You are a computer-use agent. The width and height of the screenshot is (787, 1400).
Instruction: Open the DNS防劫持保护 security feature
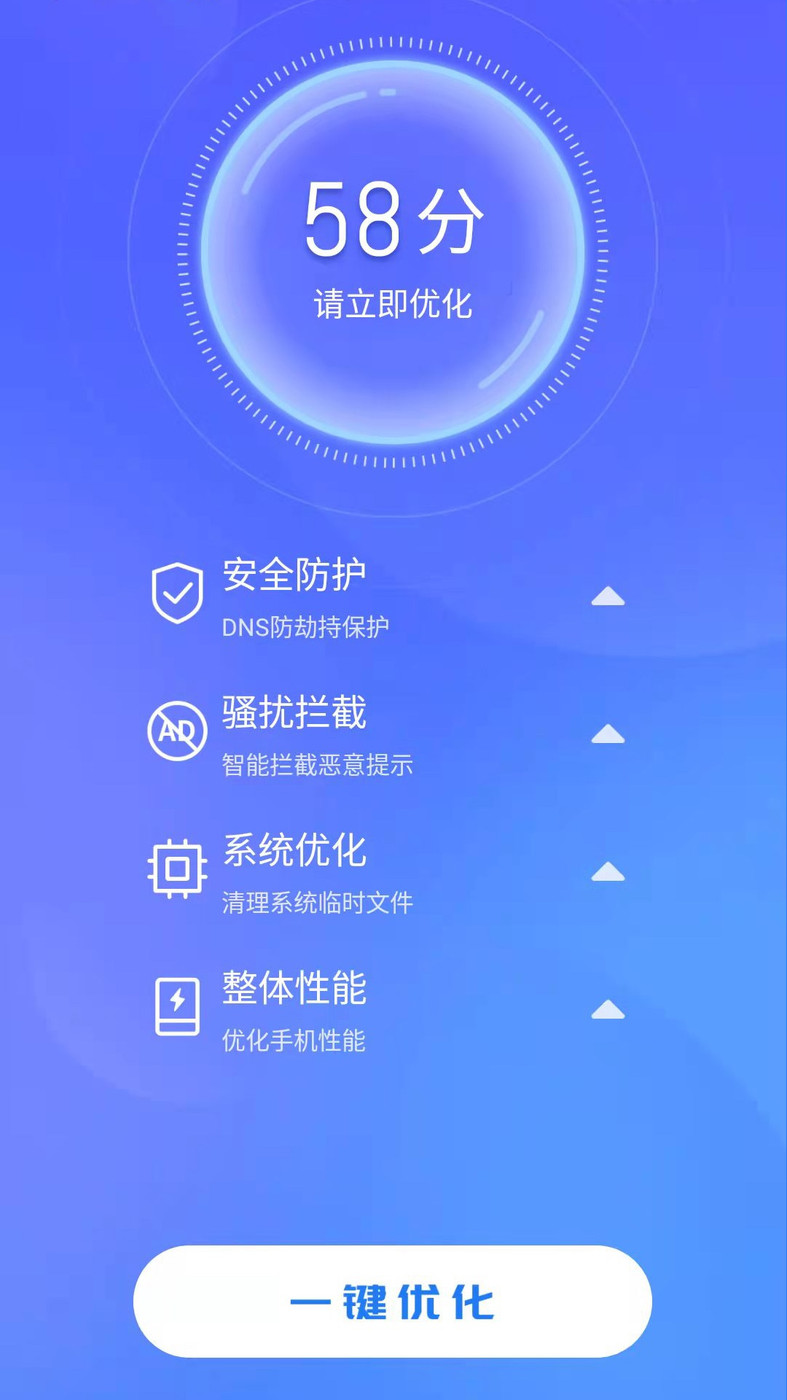pos(305,628)
